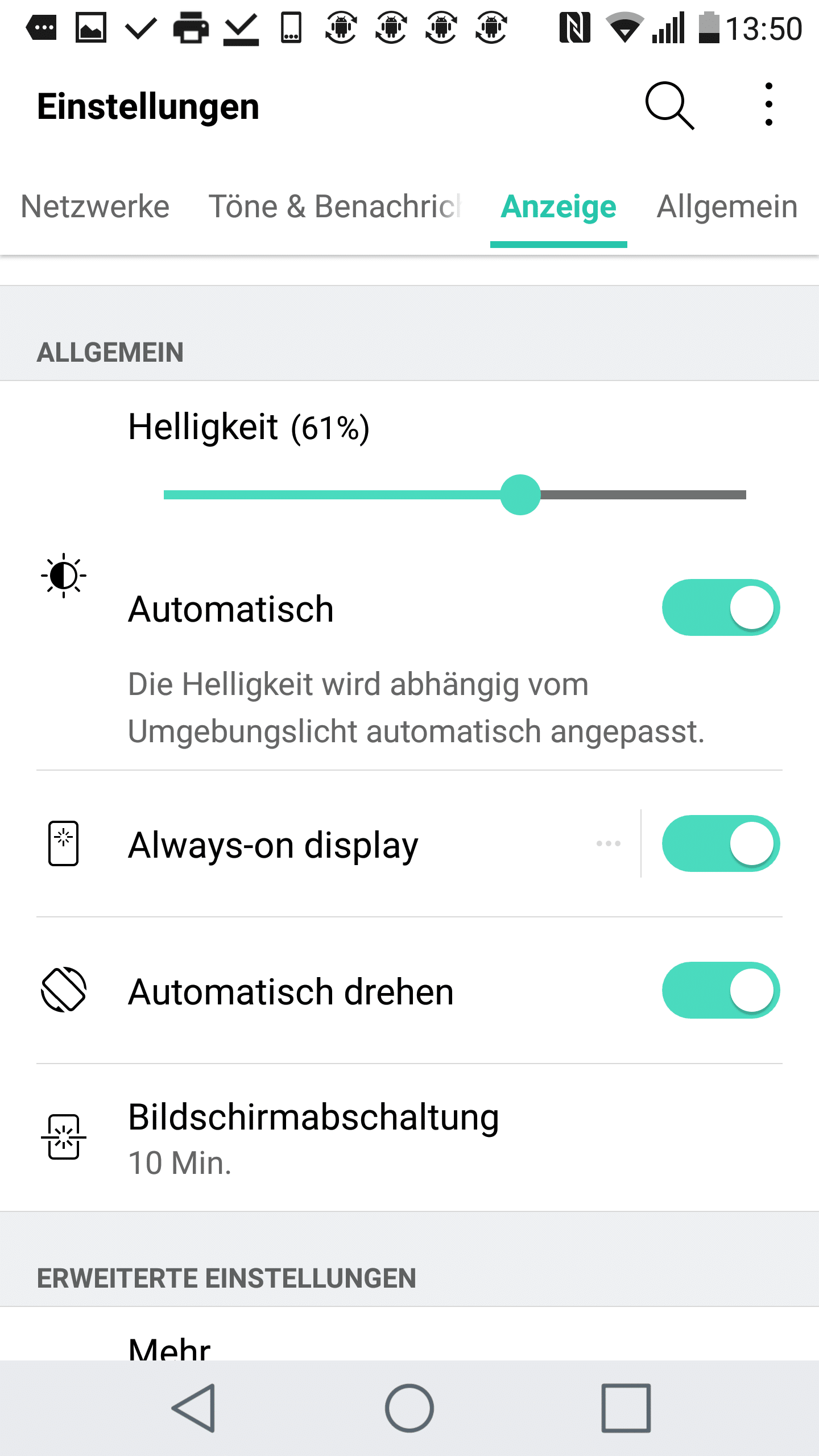Open the search in Einstellungen
Image resolution: width=819 pixels, height=1456 pixels.
pos(669,106)
